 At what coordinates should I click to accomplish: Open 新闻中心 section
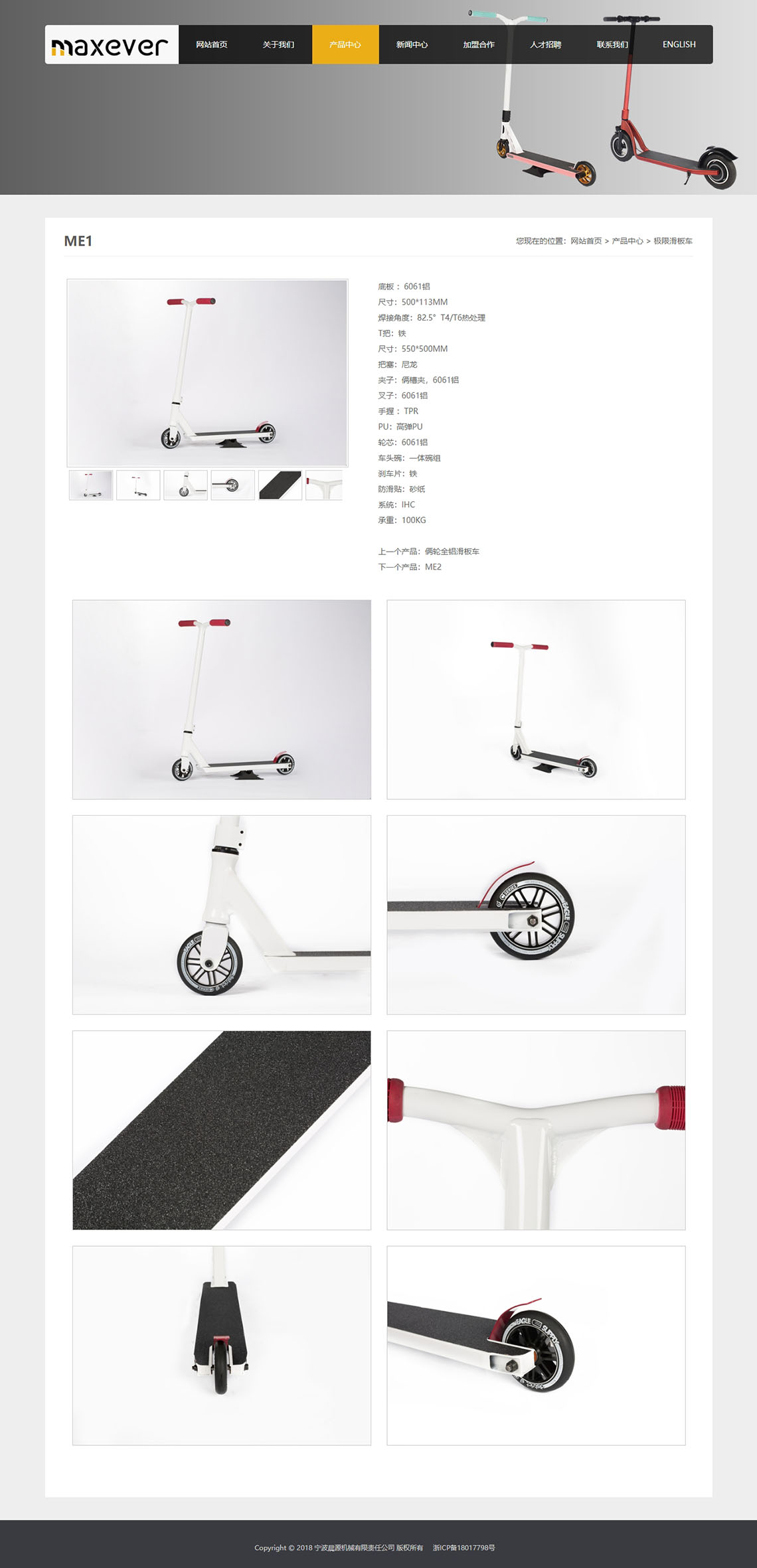tap(412, 44)
